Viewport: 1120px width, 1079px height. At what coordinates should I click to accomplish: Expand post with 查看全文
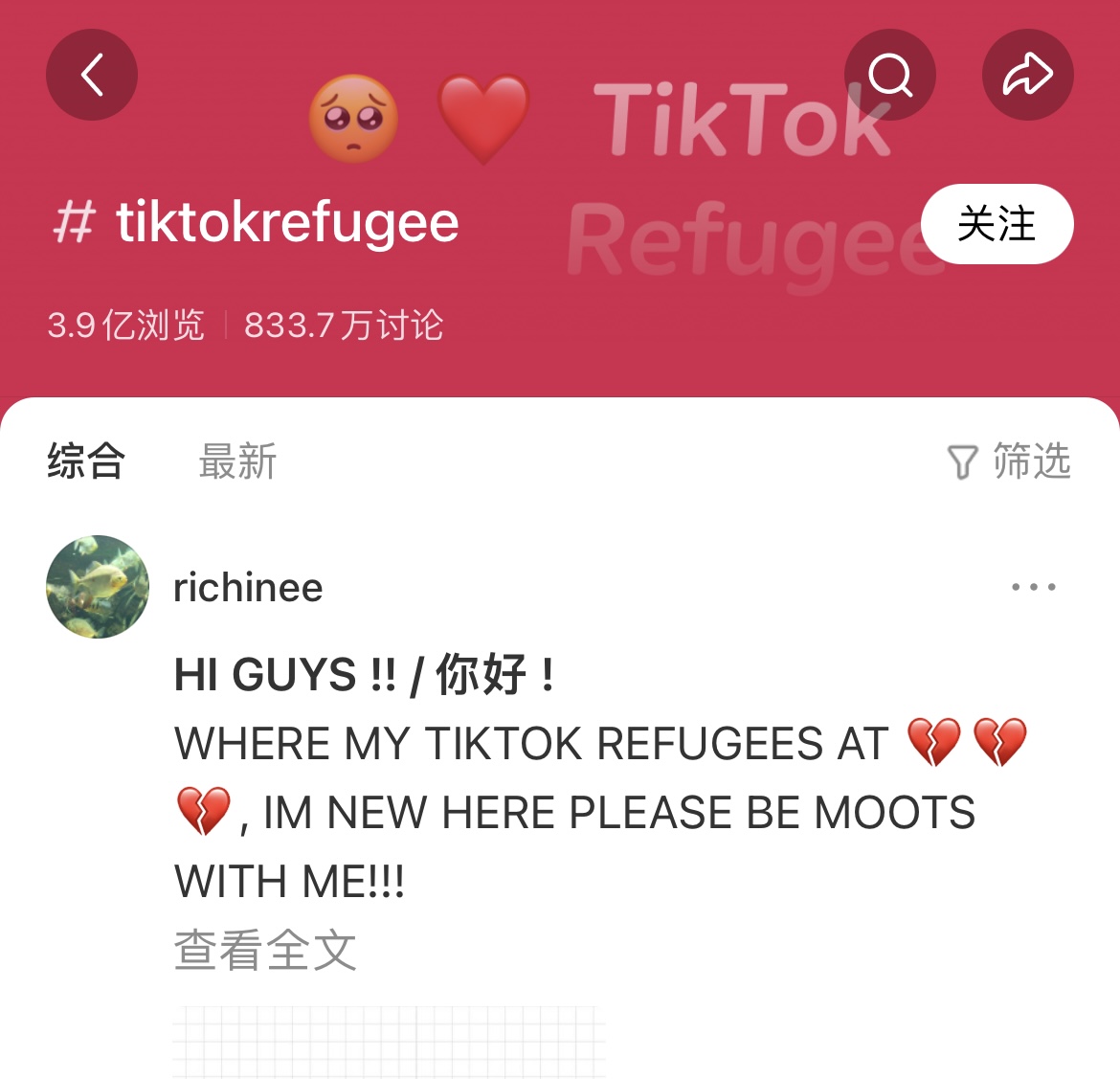click(x=265, y=951)
